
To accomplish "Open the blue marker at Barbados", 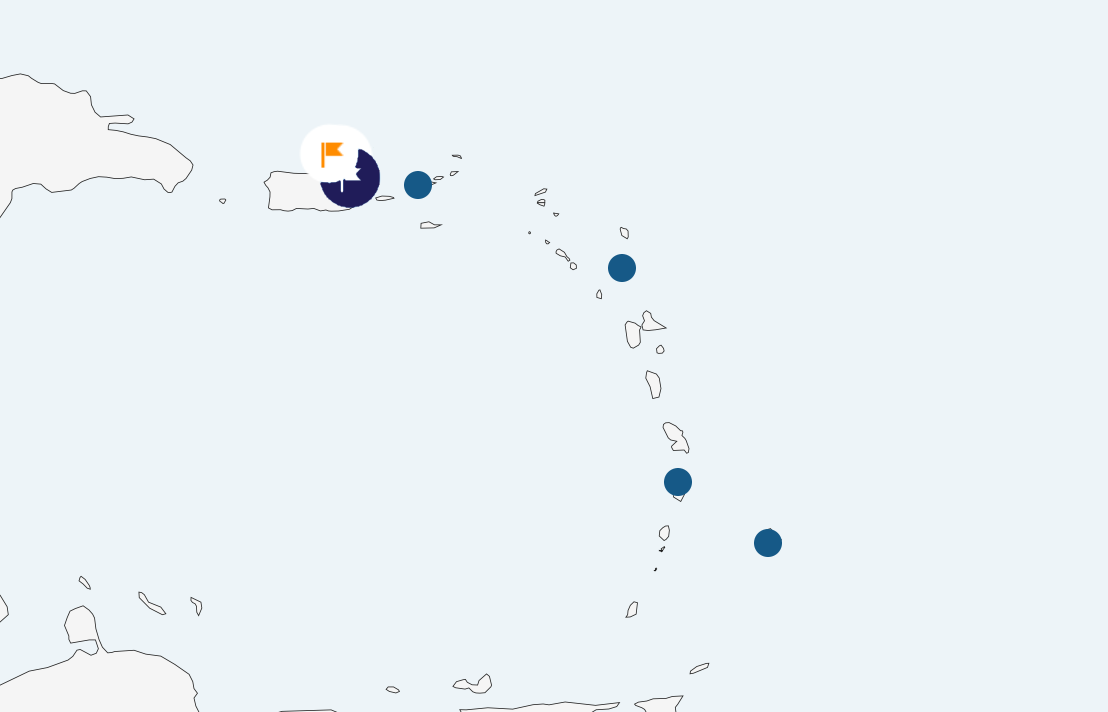I will pyautogui.click(x=768, y=543).
